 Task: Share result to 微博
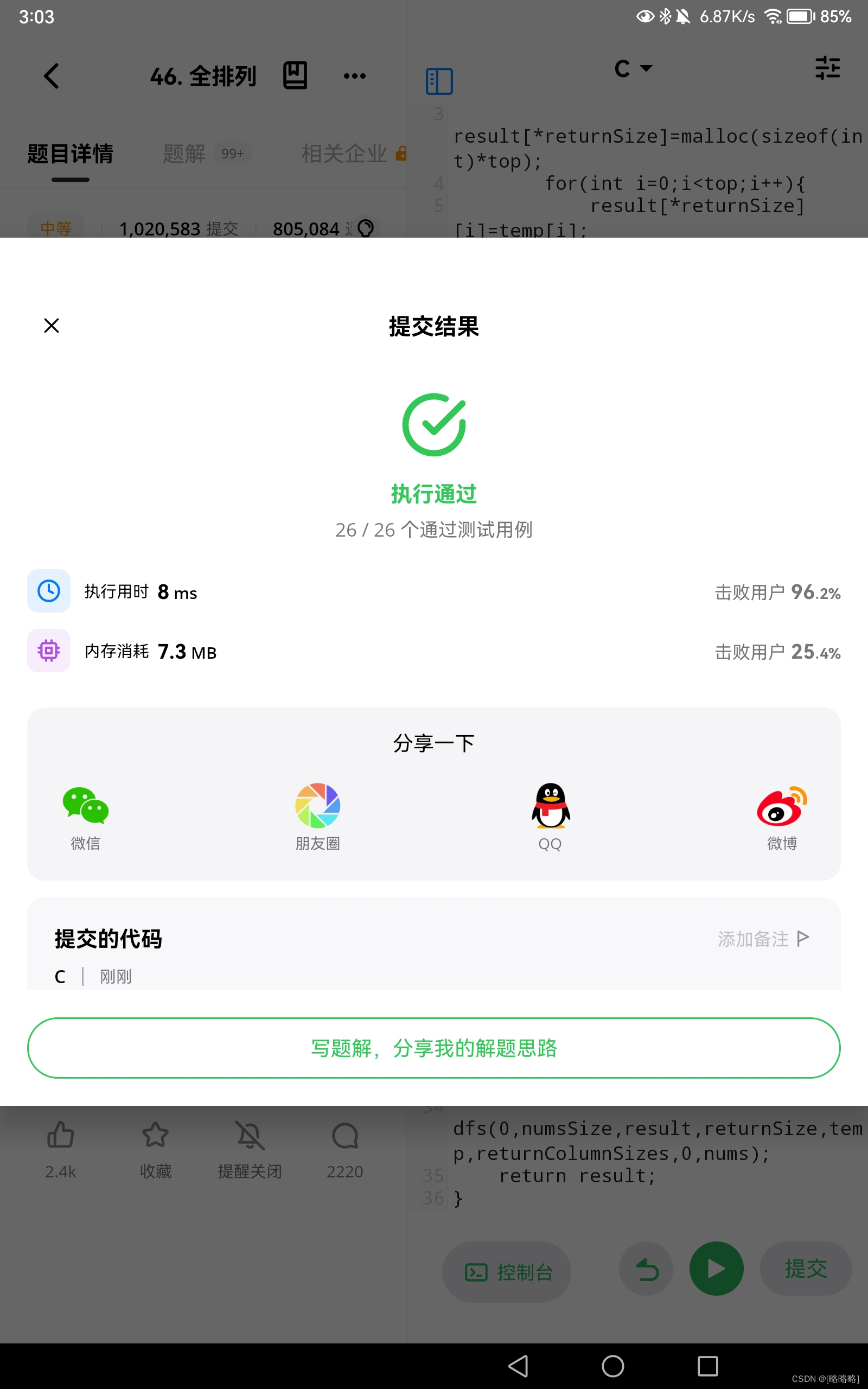pos(782,817)
